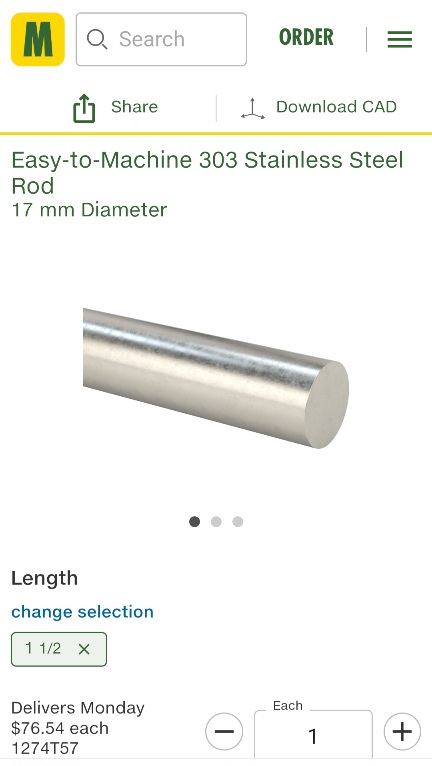Open the McMaster home logo
The height and width of the screenshot is (766, 432).
point(38,39)
